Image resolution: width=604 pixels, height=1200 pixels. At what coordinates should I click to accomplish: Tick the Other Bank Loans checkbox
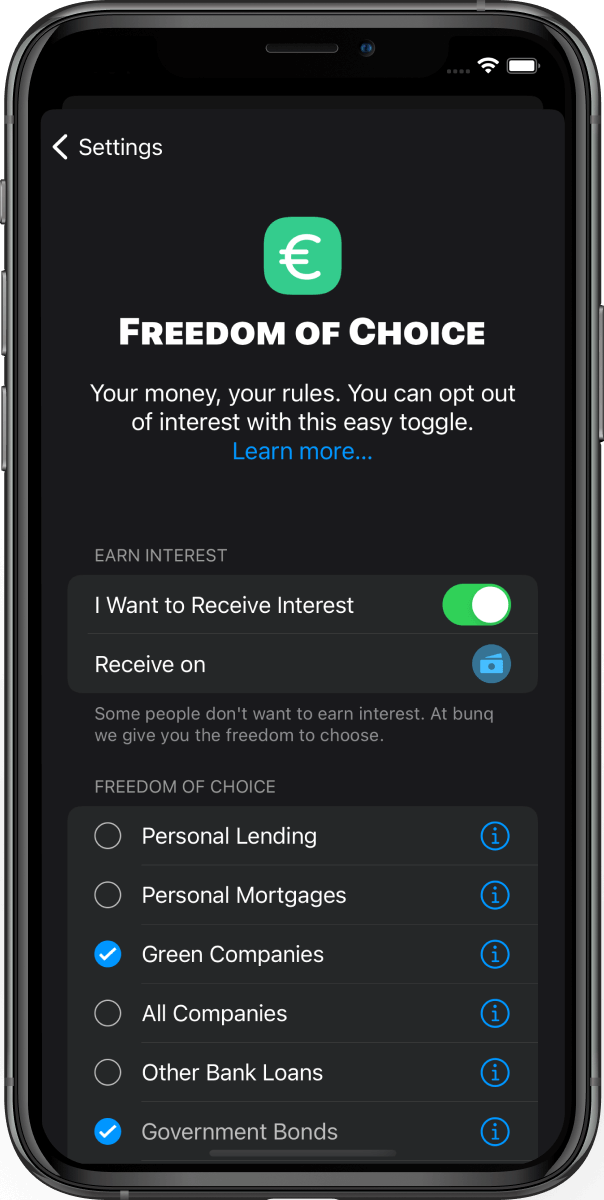pyautogui.click(x=108, y=1072)
